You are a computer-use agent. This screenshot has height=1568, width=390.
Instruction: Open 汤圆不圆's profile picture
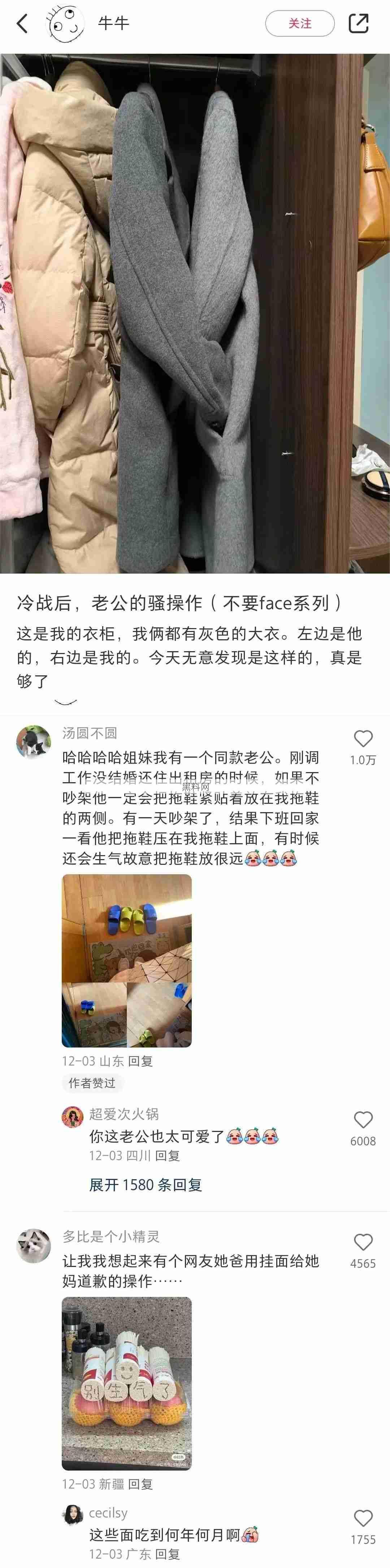pyautogui.click(x=34, y=742)
